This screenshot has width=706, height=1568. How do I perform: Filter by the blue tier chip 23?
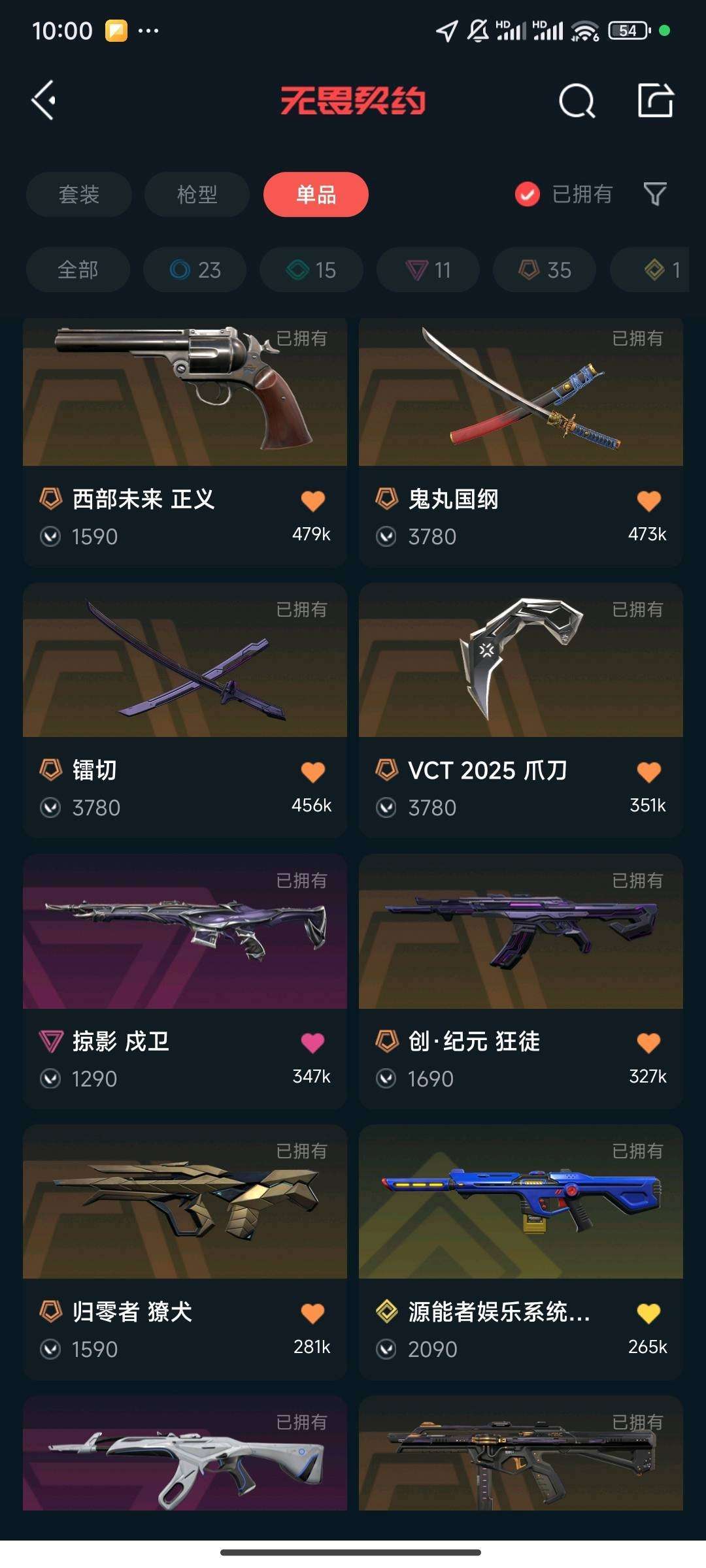[195, 270]
